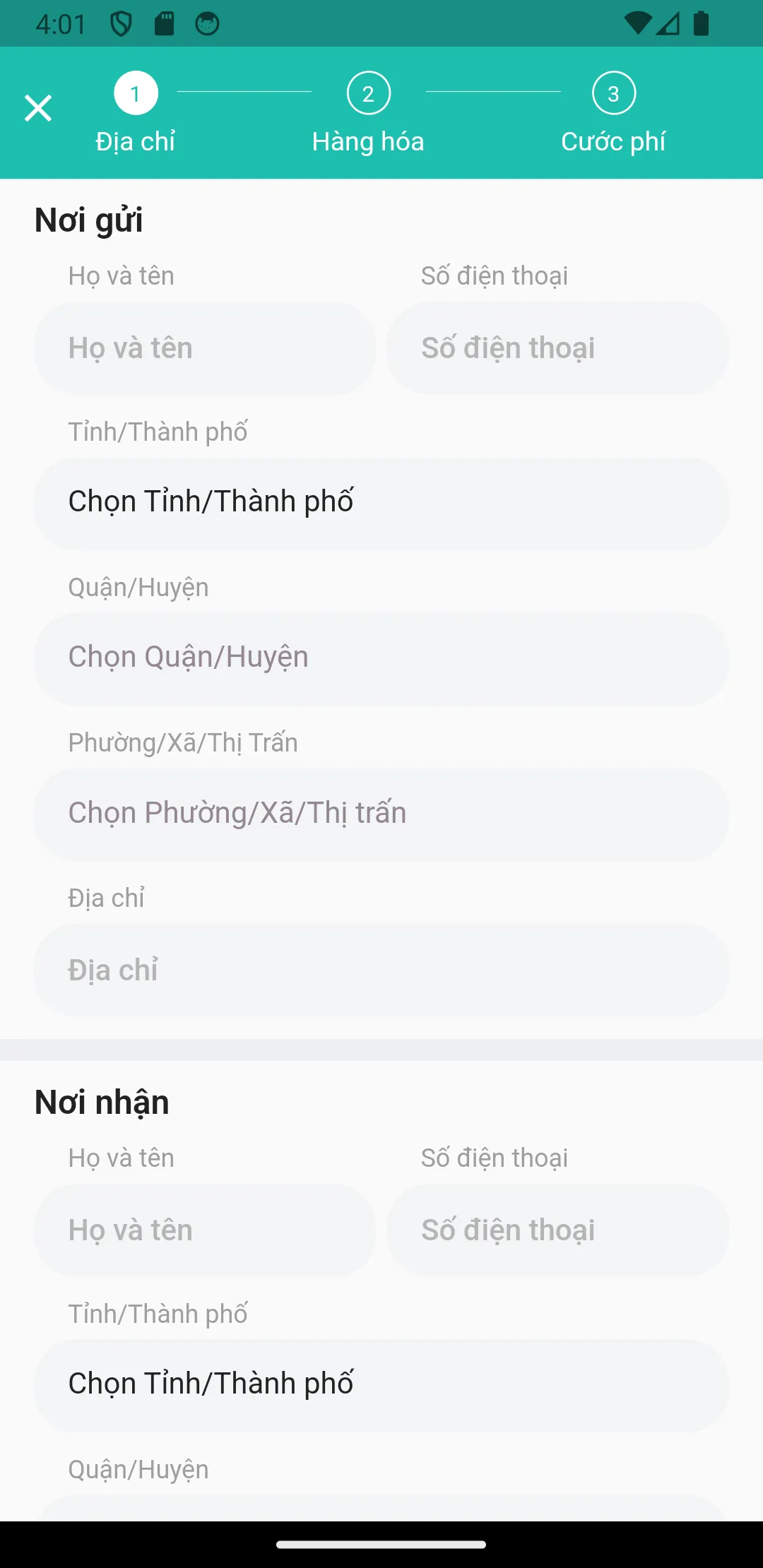
Task: Click the Địa chỉ input field in Nơi gửi
Action: click(381, 970)
